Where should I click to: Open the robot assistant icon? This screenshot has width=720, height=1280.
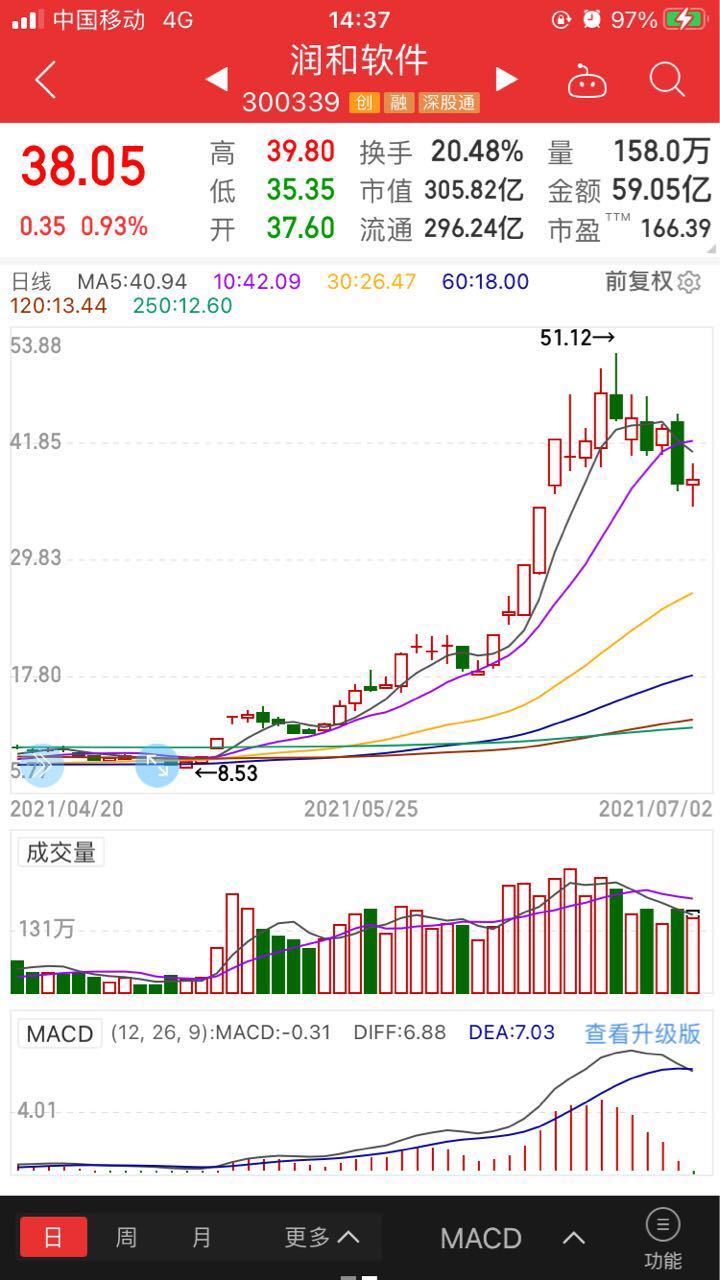[x=587, y=80]
